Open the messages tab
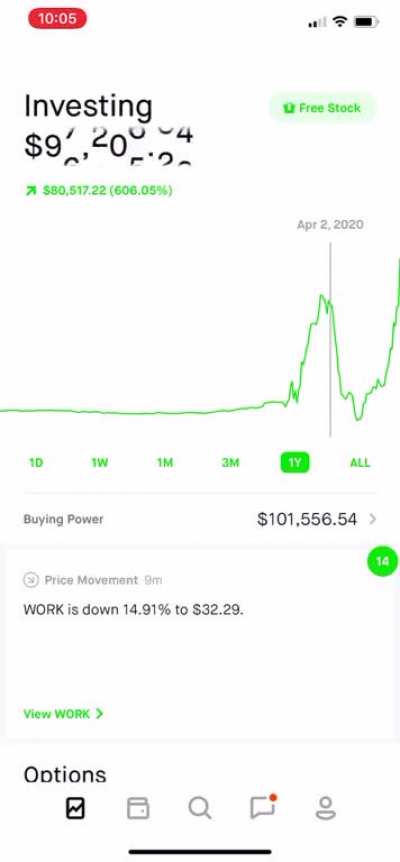The width and height of the screenshot is (400, 862). (x=263, y=807)
